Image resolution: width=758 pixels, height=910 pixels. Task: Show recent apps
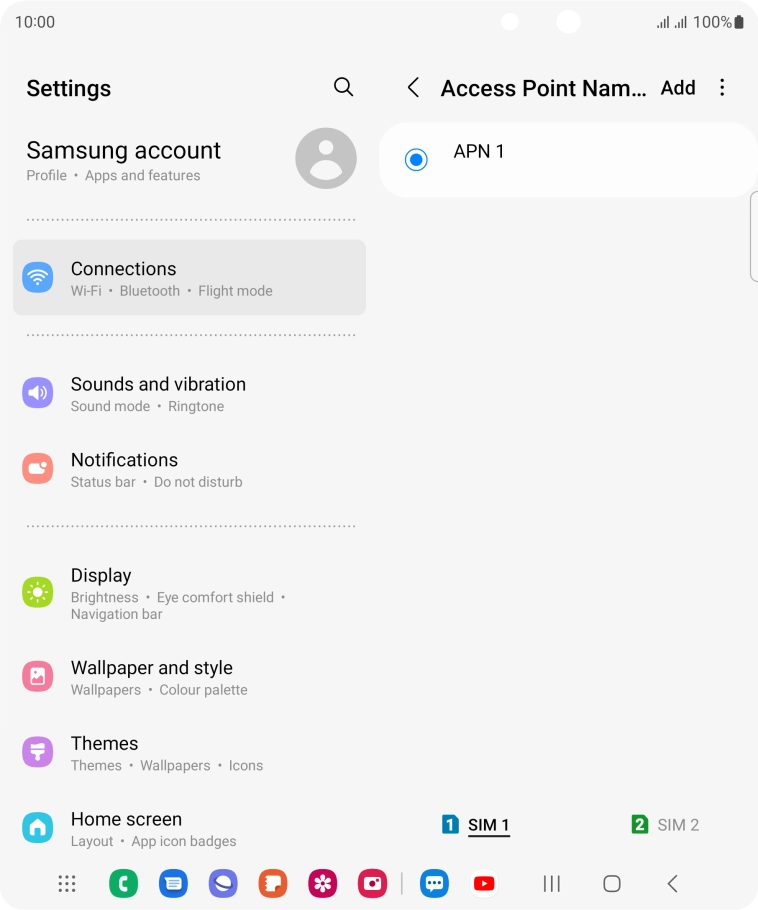click(x=551, y=883)
